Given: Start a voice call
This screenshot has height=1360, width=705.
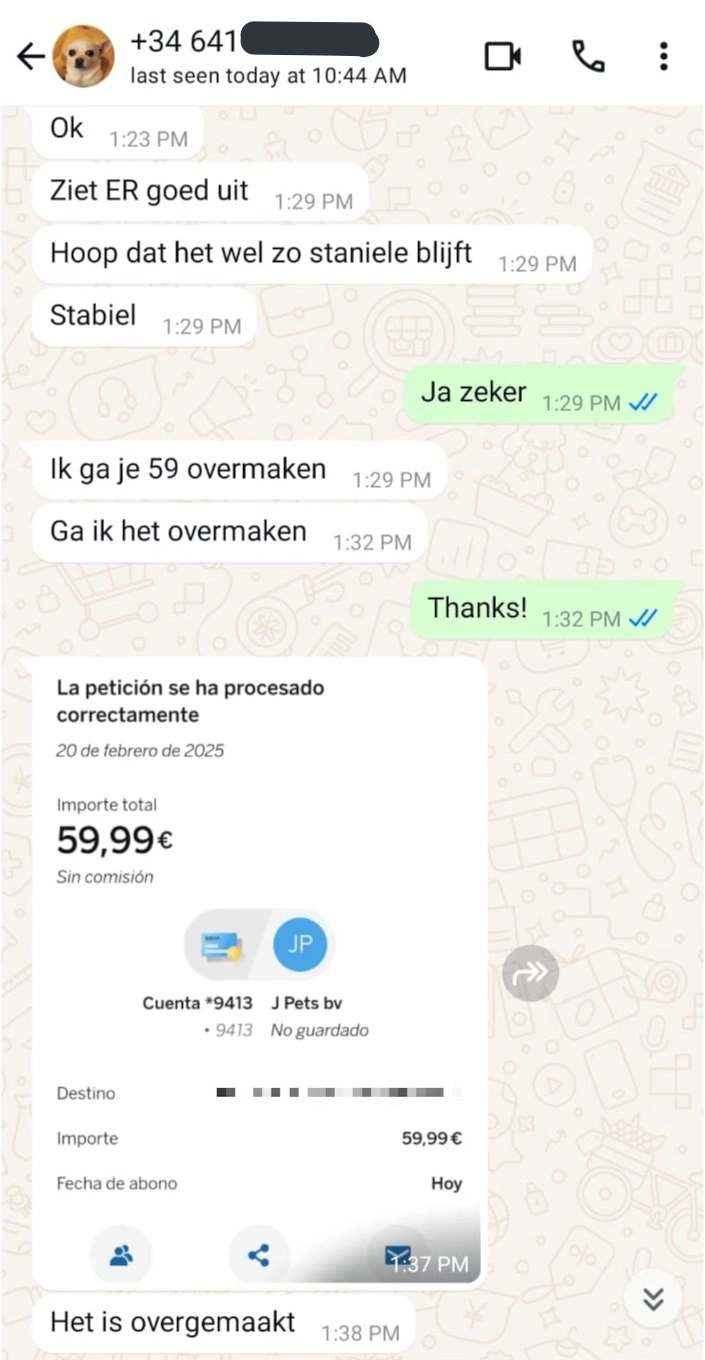Looking at the screenshot, I should tap(588, 57).
